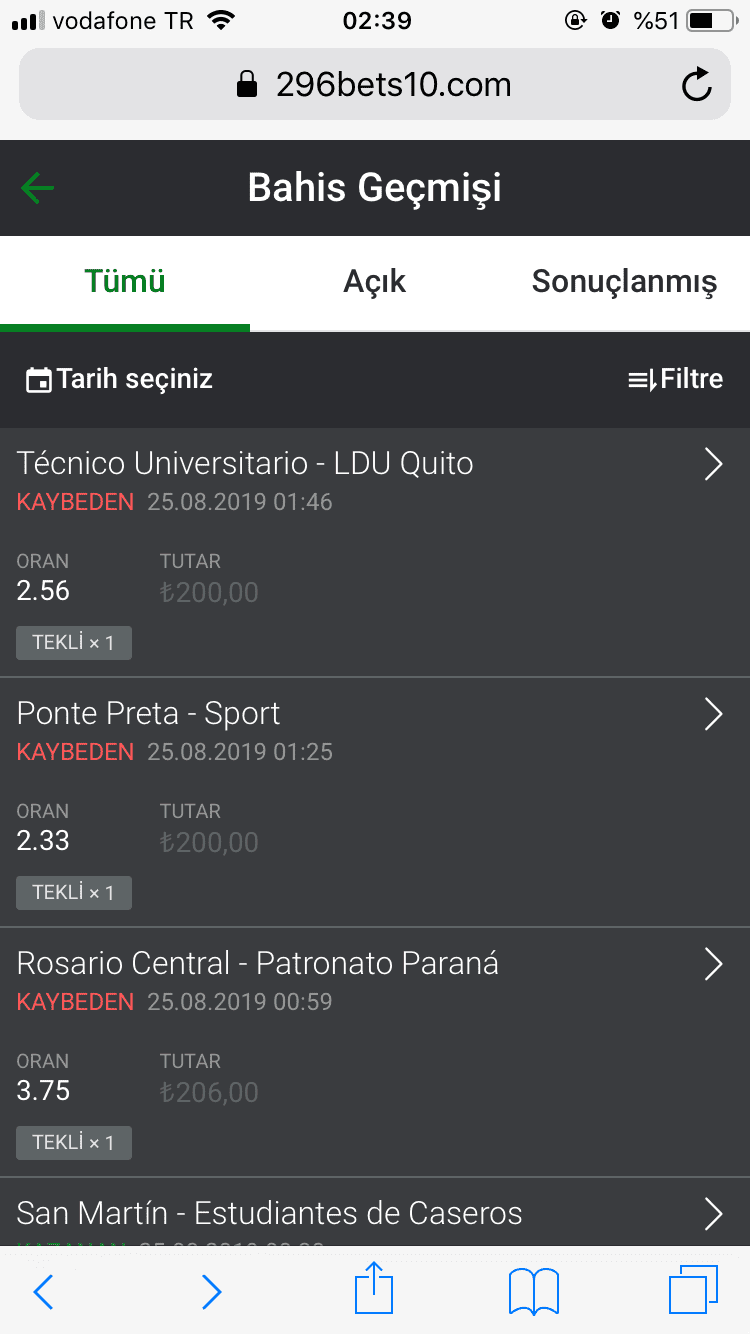Open the Rosario Central - Patronato Paraná bet
The image size is (750, 1334).
coord(375,1053)
